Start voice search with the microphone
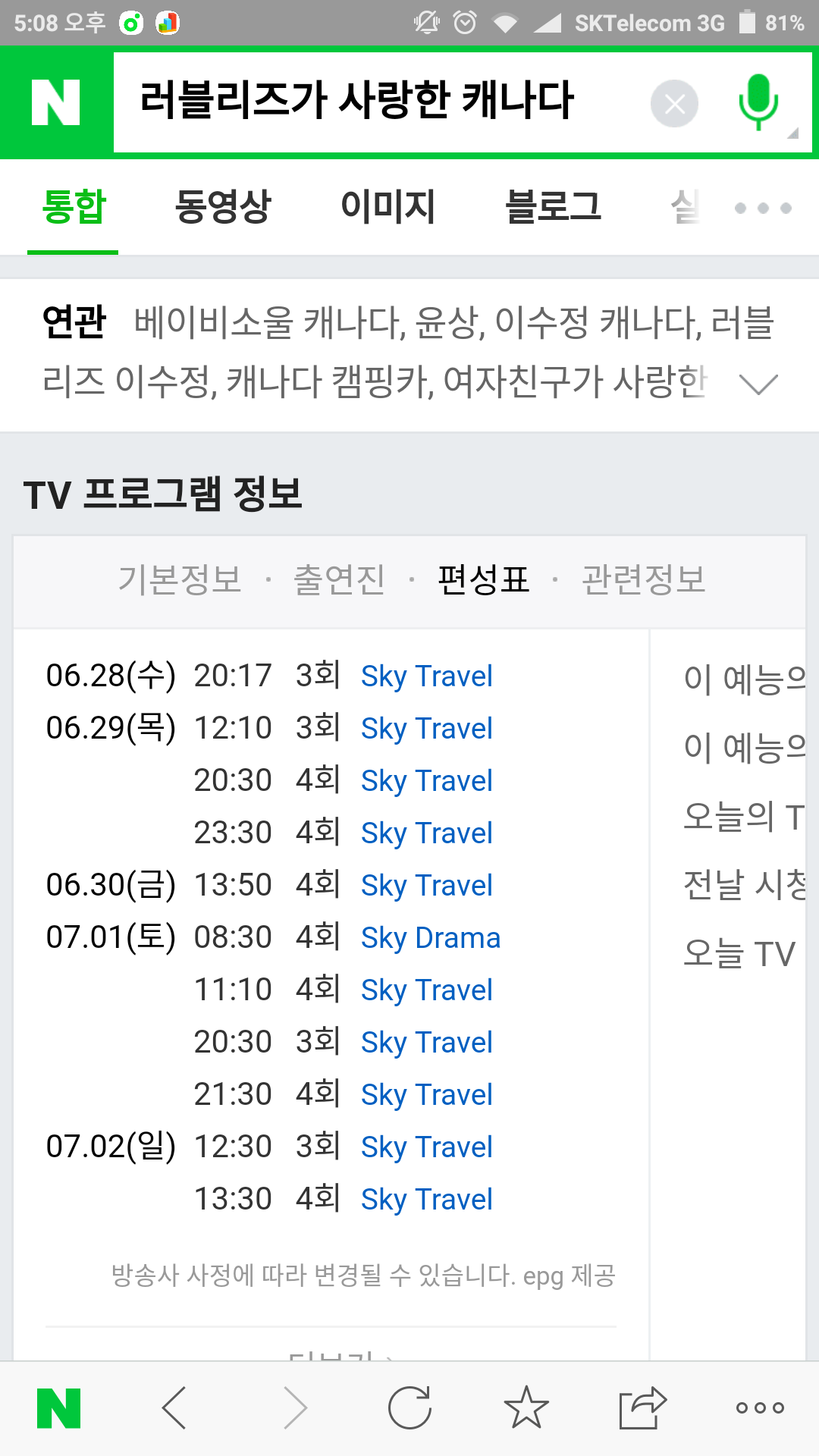This screenshot has width=819, height=1456. [x=758, y=102]
